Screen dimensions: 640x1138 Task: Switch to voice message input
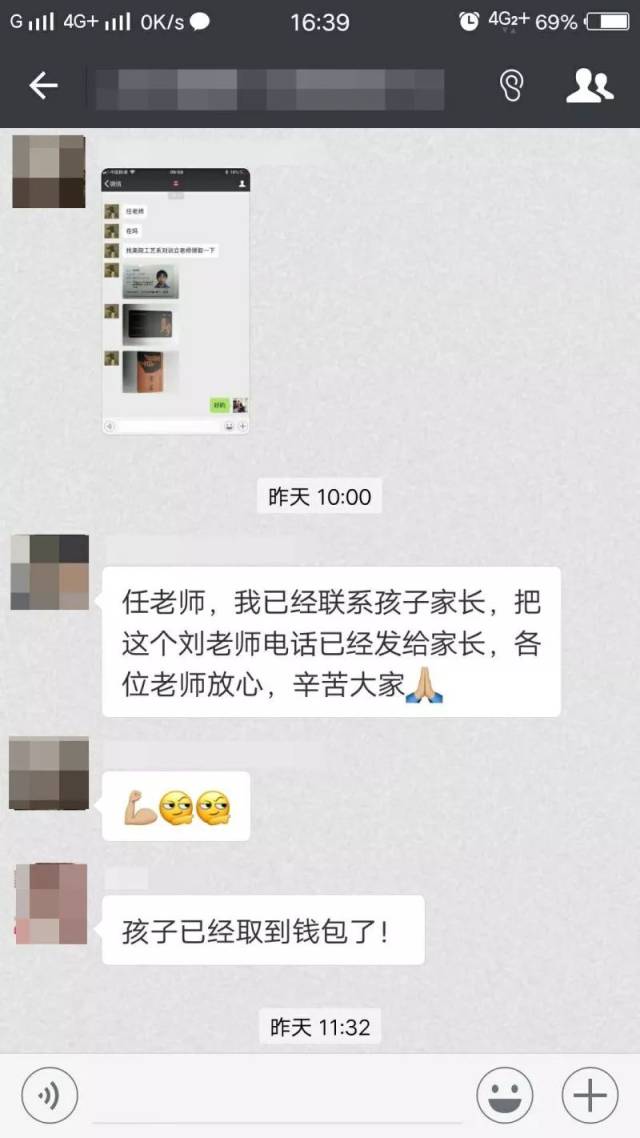click(x=49, y=1097)
